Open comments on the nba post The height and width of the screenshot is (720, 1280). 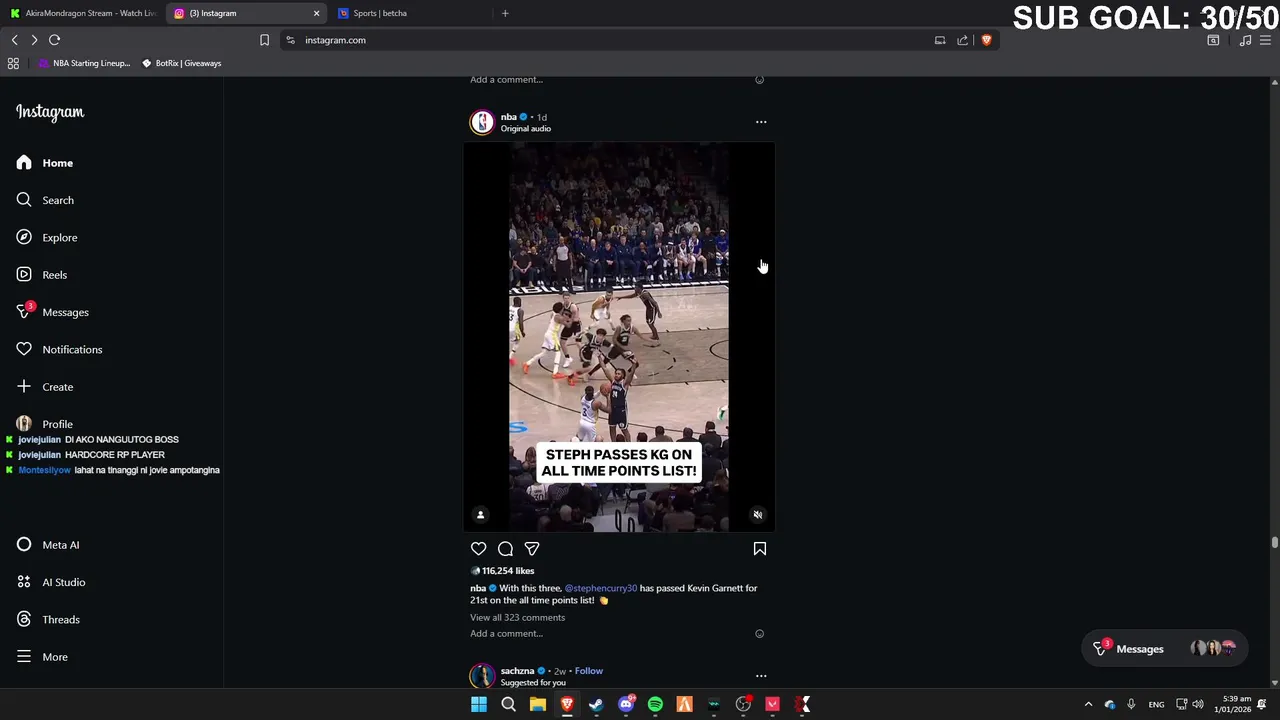(x=505, y=549)
